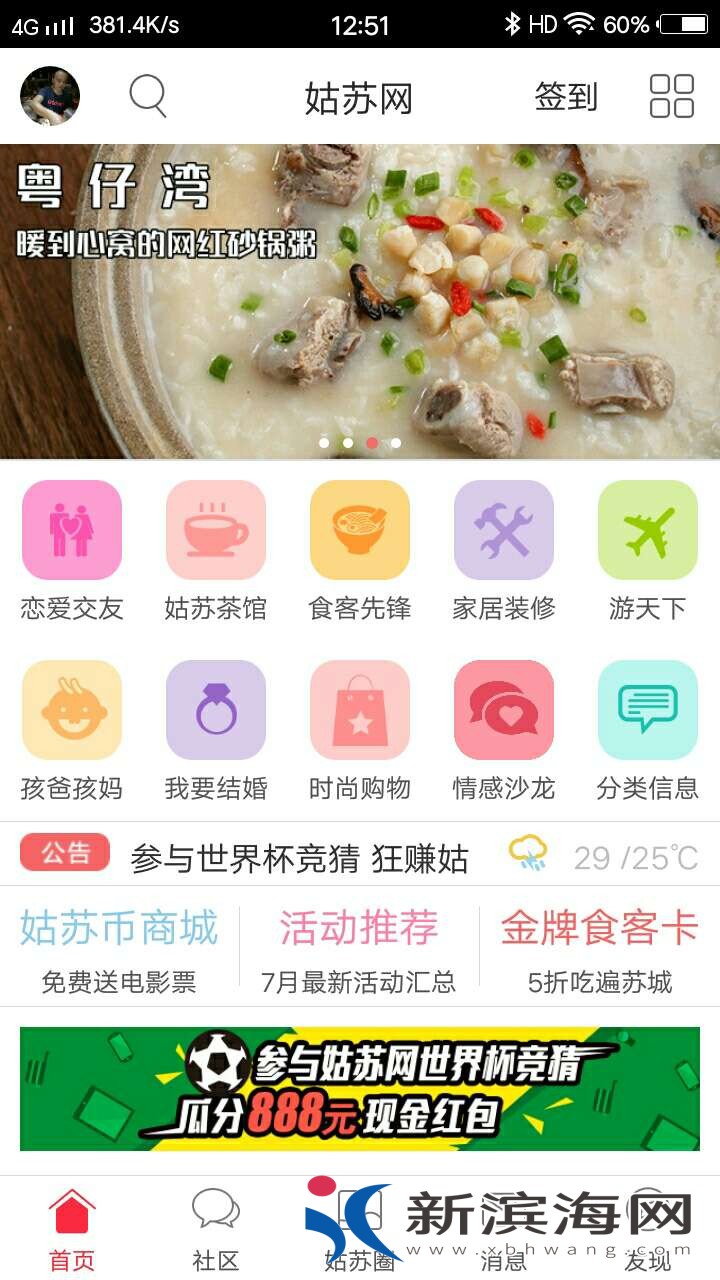This screenshot has height=1280, width=720.
Task: Open the profile avatar
Action: pyautogui.click(x=50, y=96)
